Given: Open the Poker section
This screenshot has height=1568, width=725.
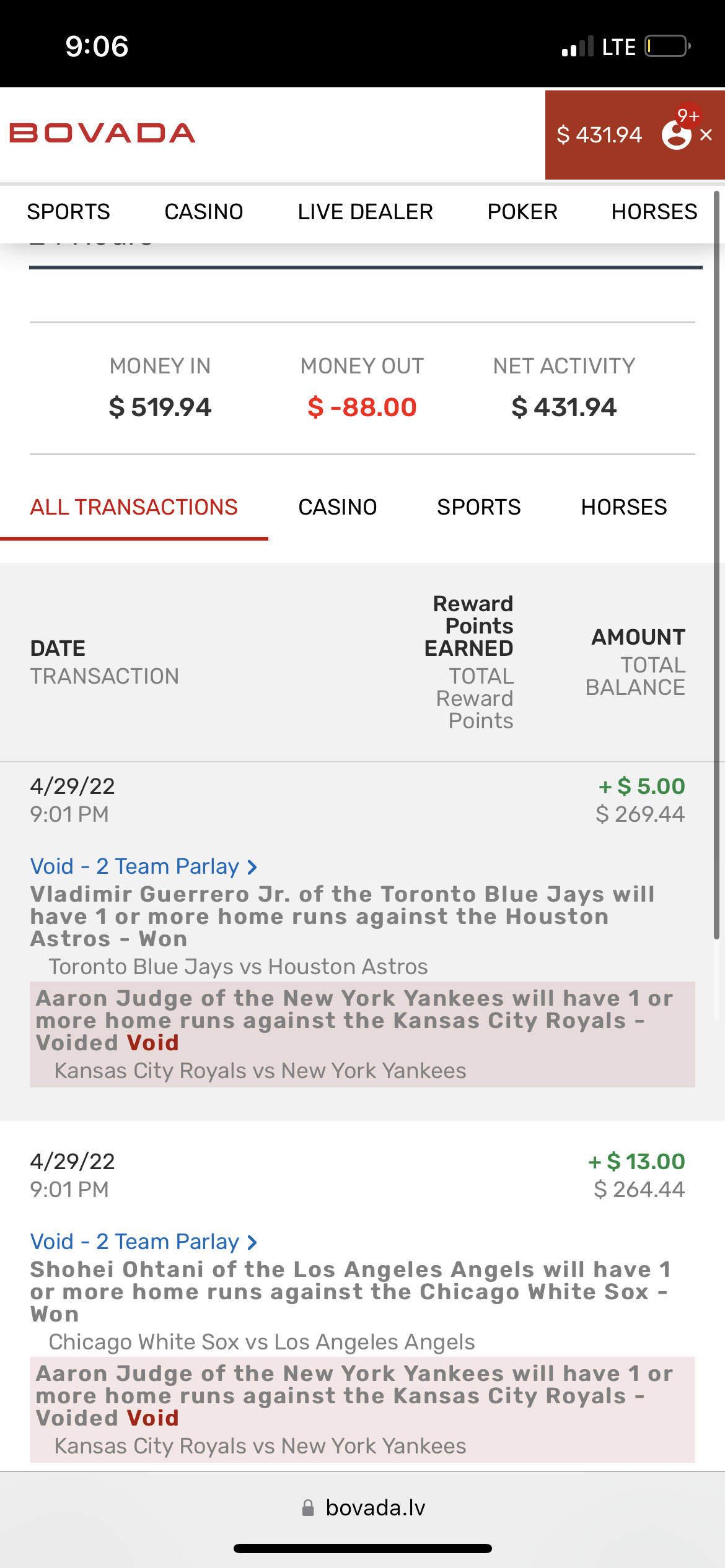Looking at the screenshot, I should [x=522, y=212].
